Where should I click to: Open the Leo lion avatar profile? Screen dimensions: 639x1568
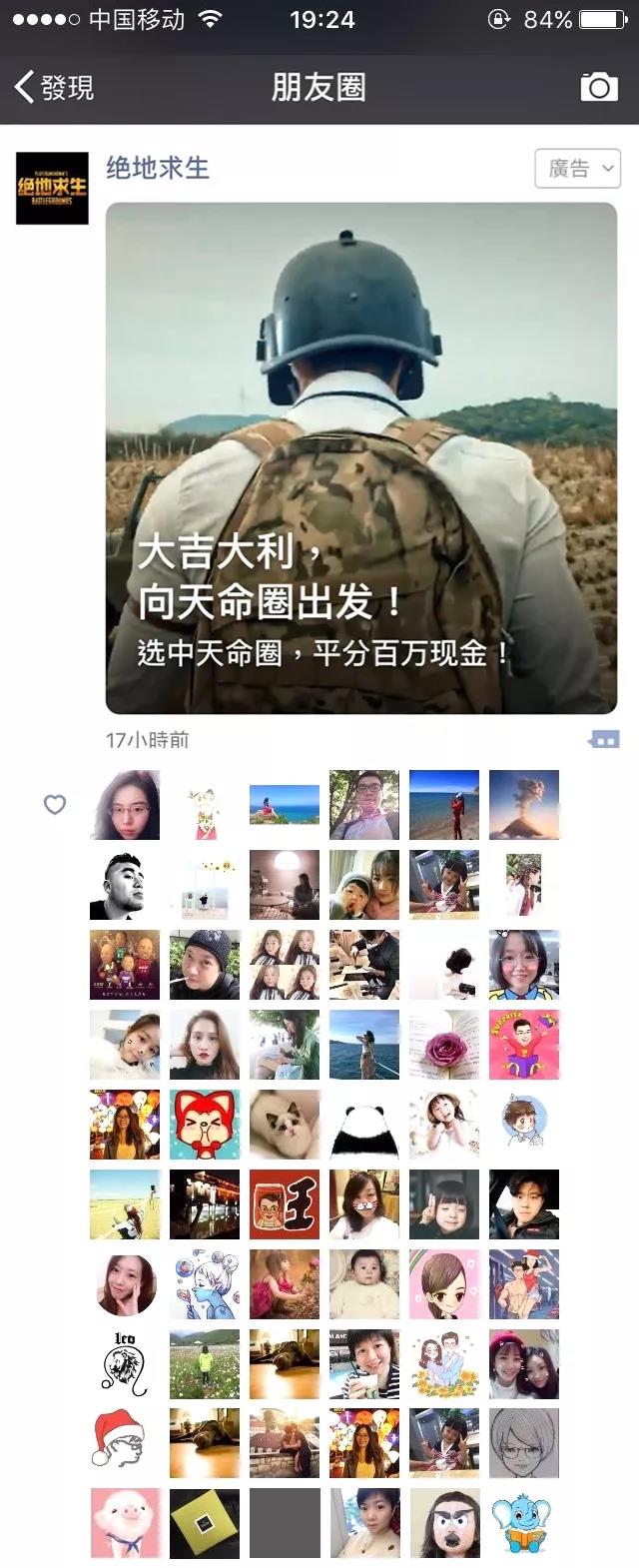pyautogui.click(x=125, y=1364)
